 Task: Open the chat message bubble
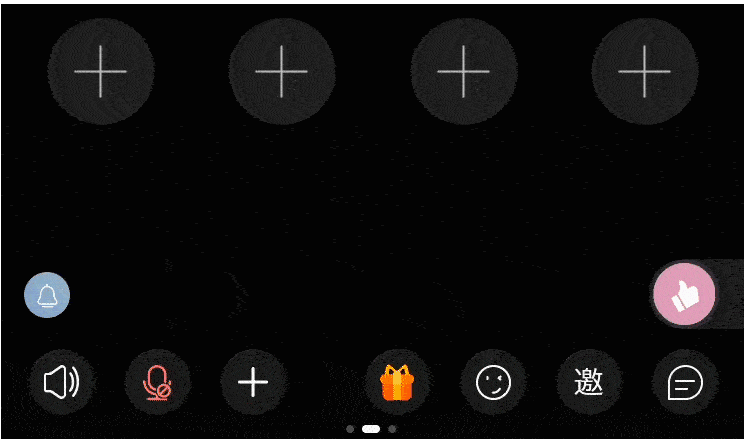tap(685, 382)
